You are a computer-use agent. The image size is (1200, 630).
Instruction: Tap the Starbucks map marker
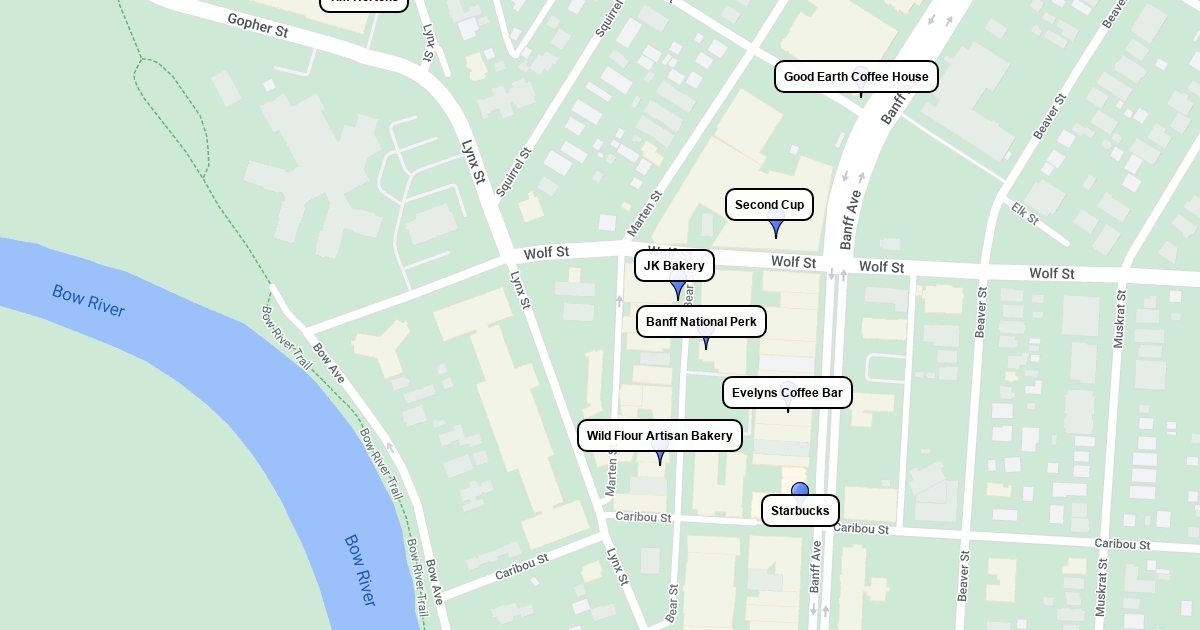pos(800,510)
